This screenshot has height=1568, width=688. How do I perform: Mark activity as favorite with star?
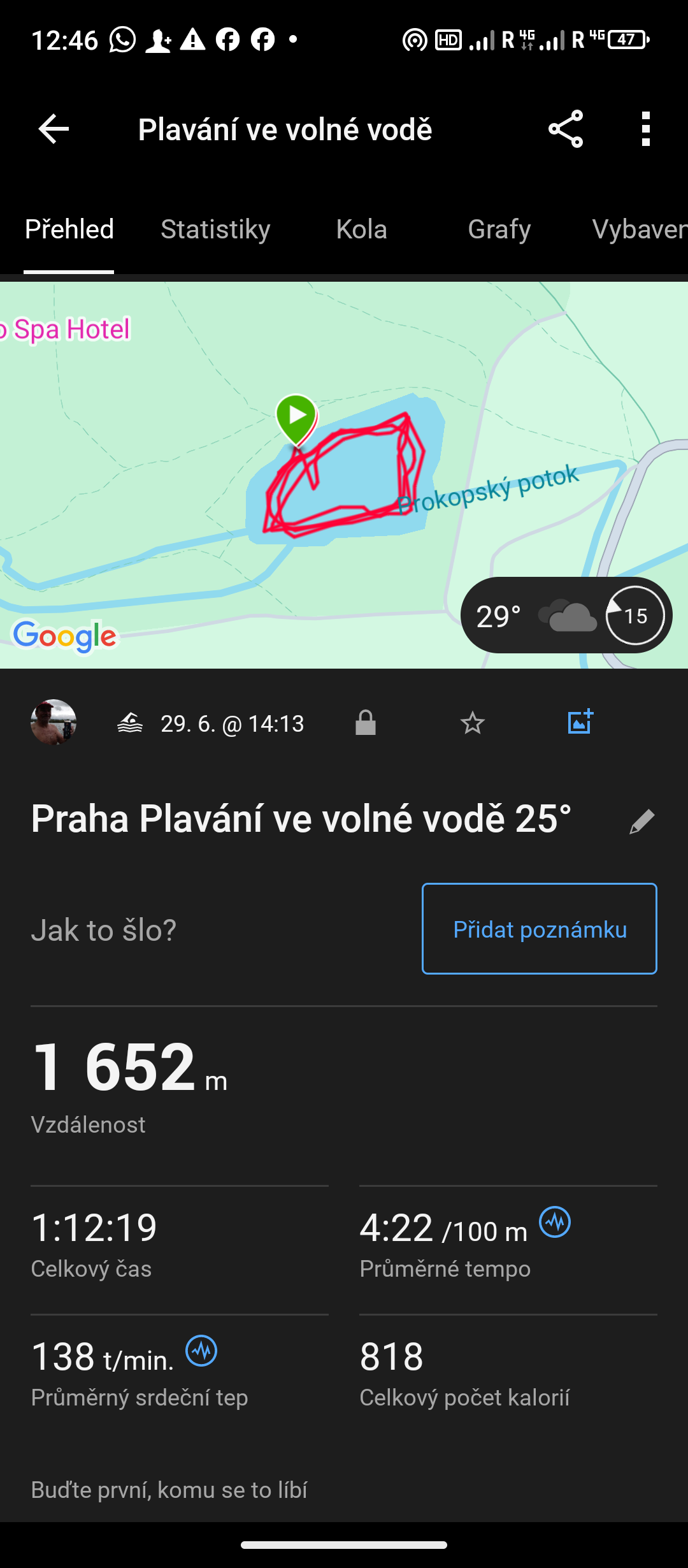point(472,723)
